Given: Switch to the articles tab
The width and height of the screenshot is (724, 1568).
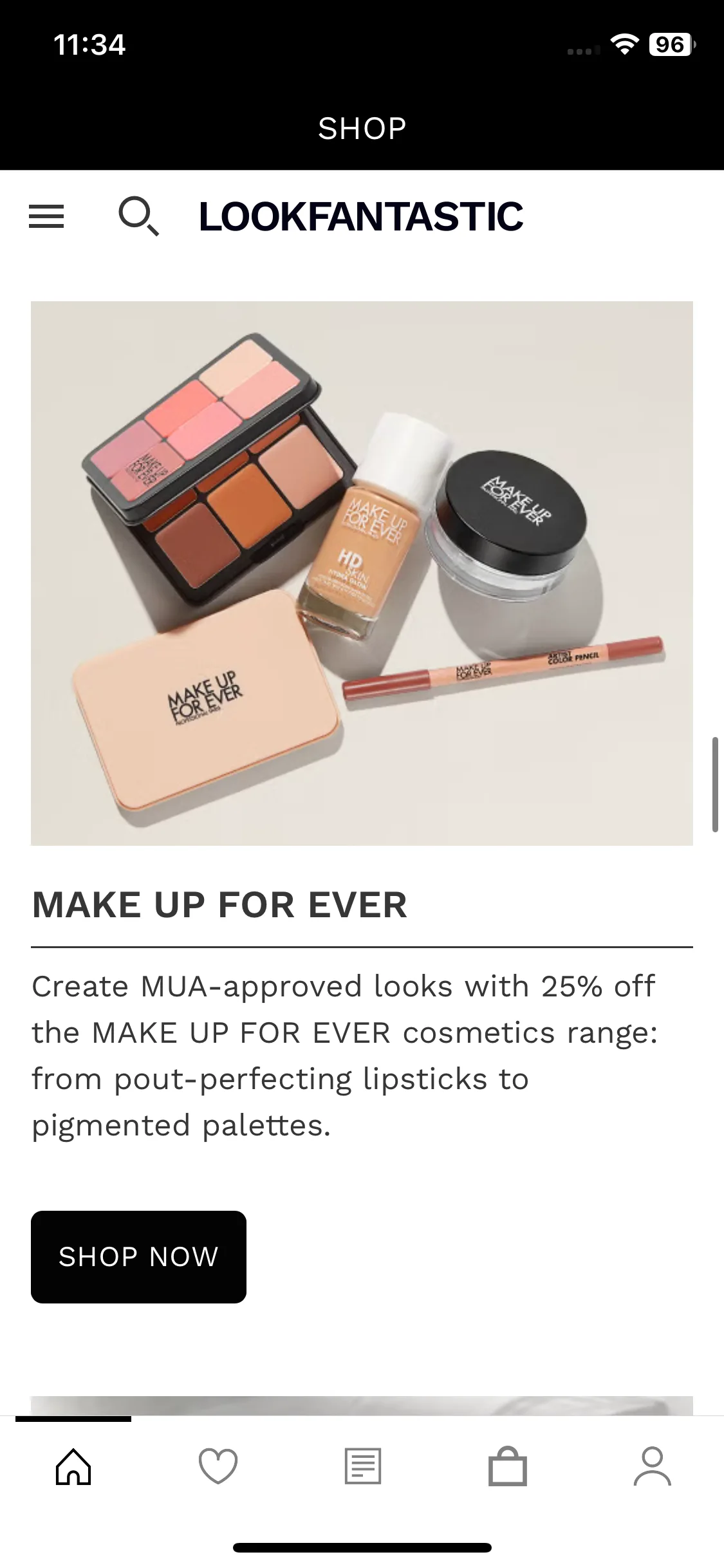Looking at the screenshot, I should [363, 1466].
